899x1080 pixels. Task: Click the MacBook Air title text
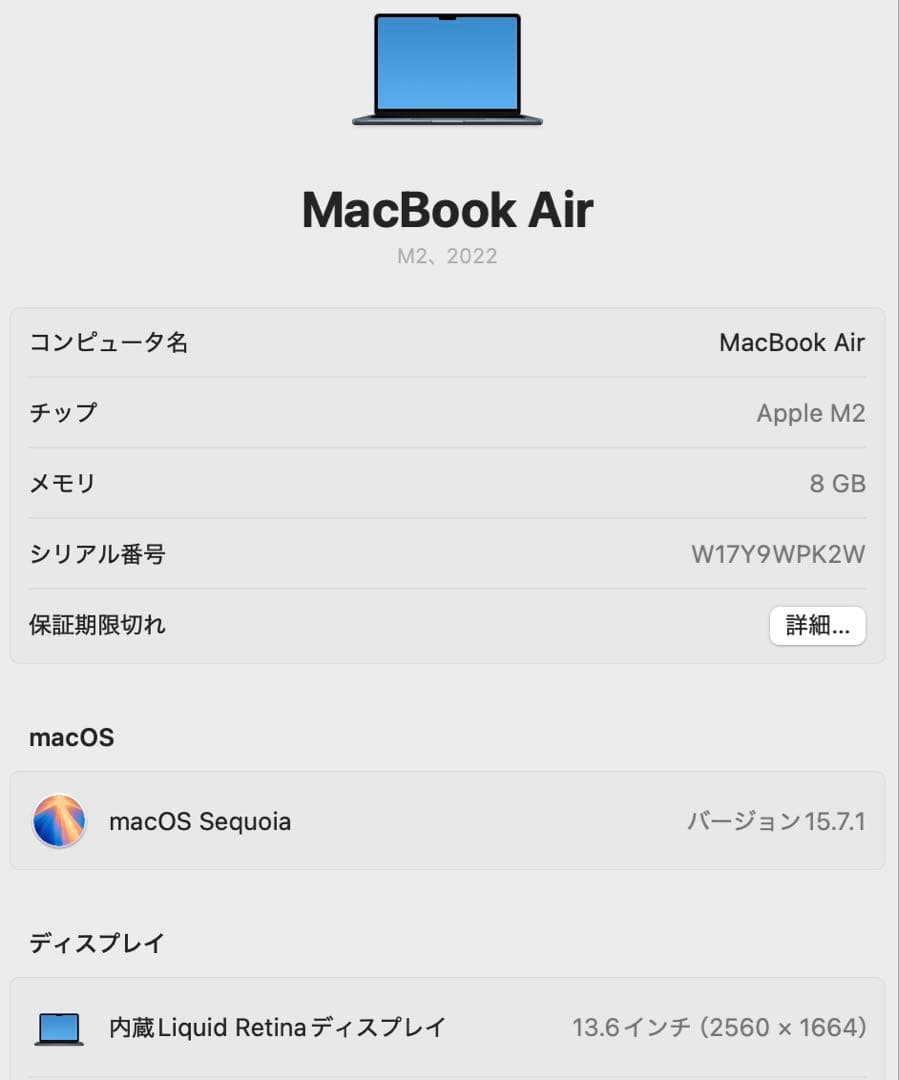coord(447,209)
